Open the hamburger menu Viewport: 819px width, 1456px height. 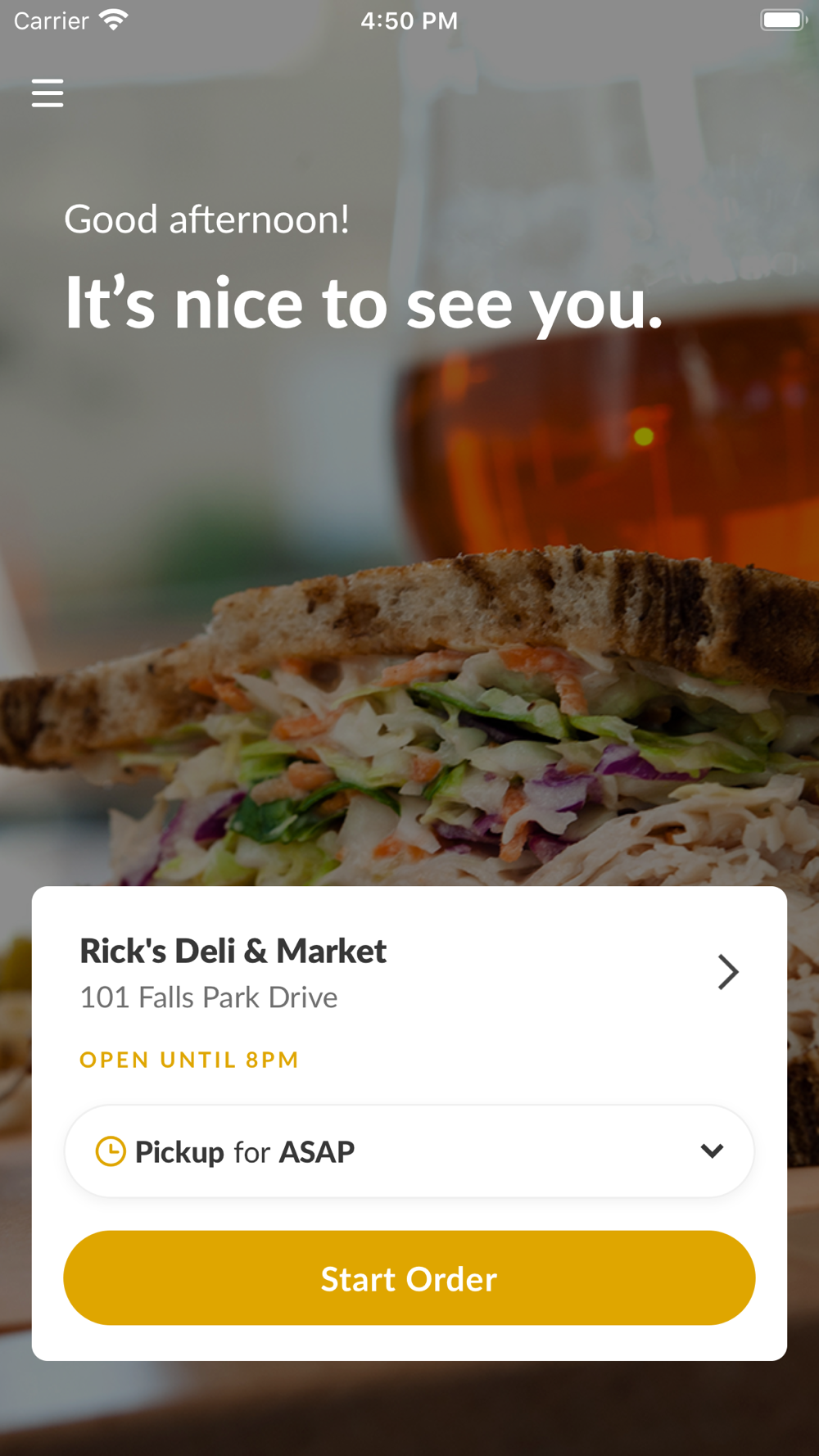point(48,93)
